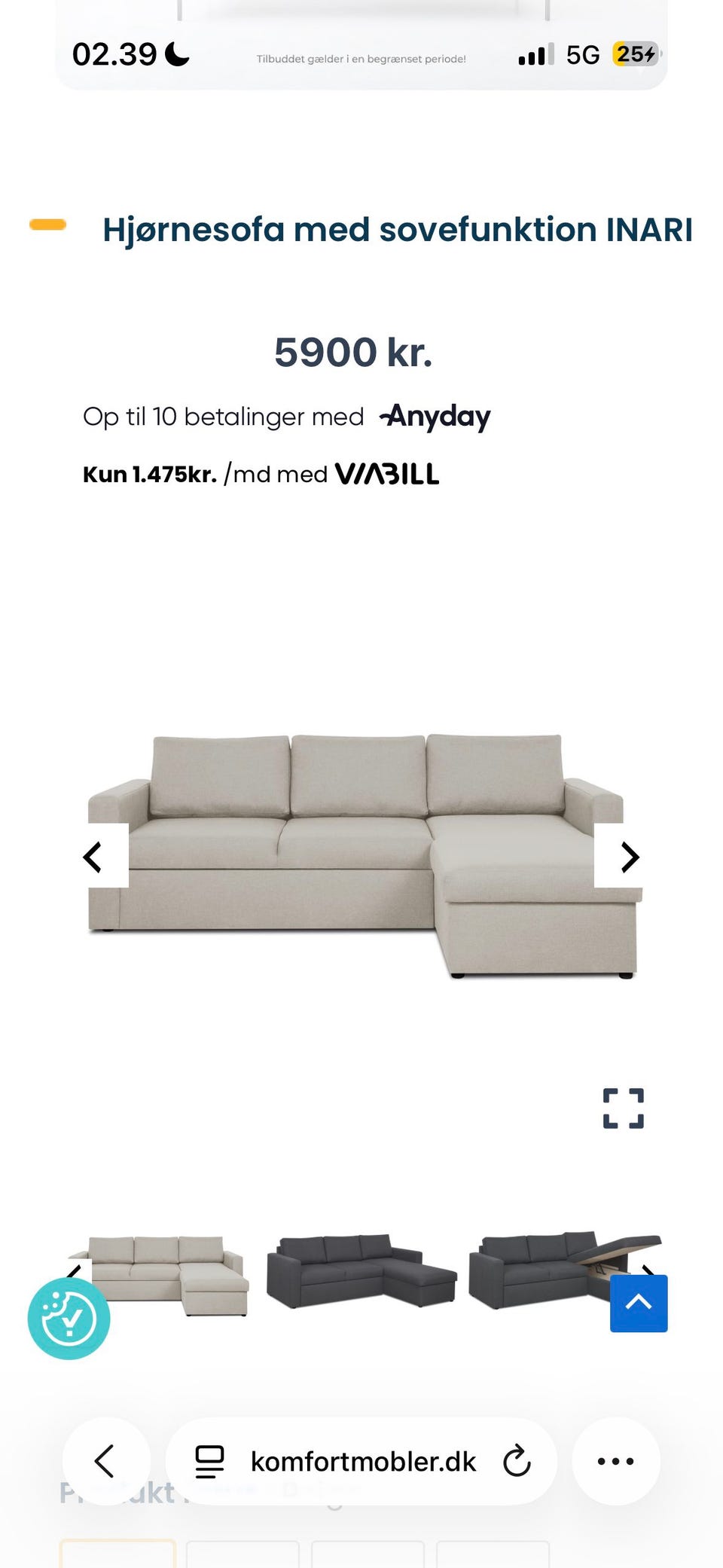Open the page settings icon in address bar
The height and width of the screenshot is (1568, 723).
coord(209,1461)
